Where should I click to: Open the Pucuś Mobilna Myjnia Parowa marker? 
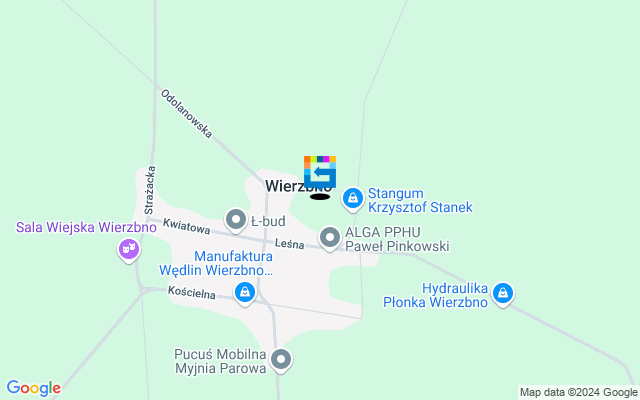(x=281, y=359)
